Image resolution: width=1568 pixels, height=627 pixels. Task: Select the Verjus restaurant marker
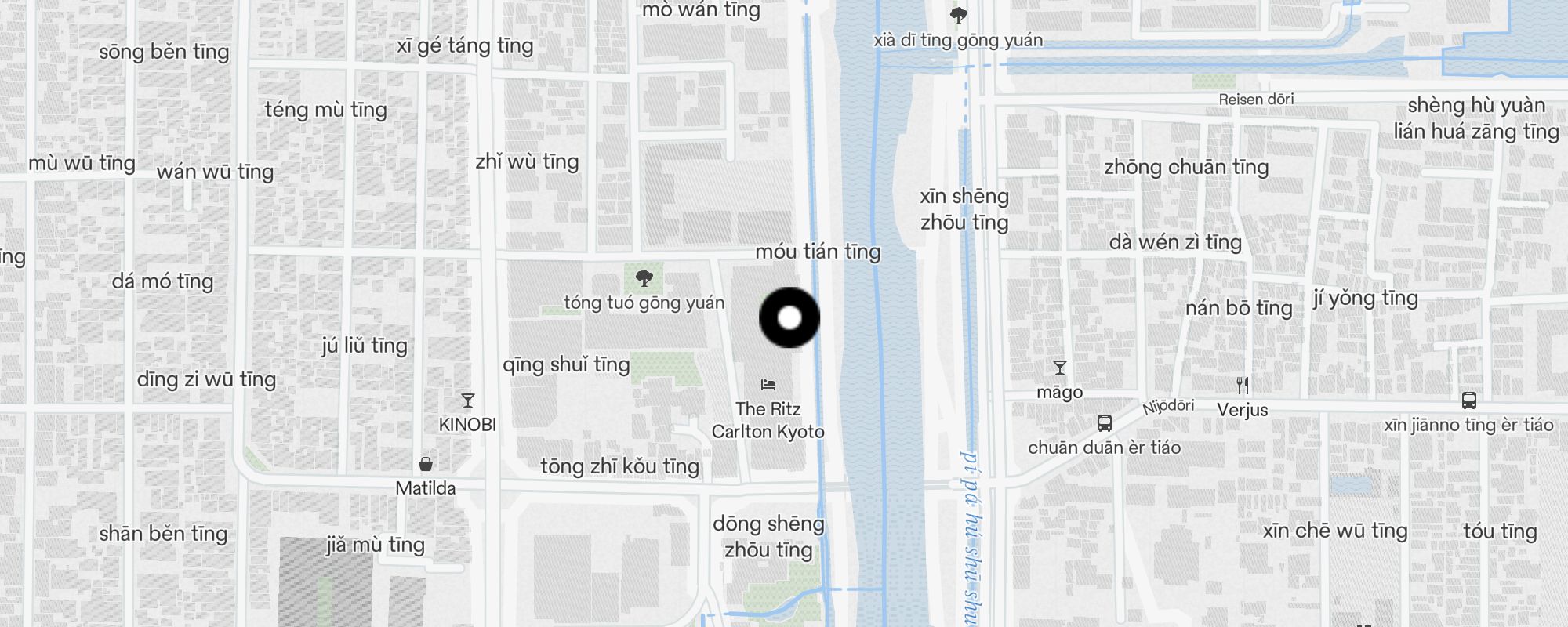[1243, 386]
